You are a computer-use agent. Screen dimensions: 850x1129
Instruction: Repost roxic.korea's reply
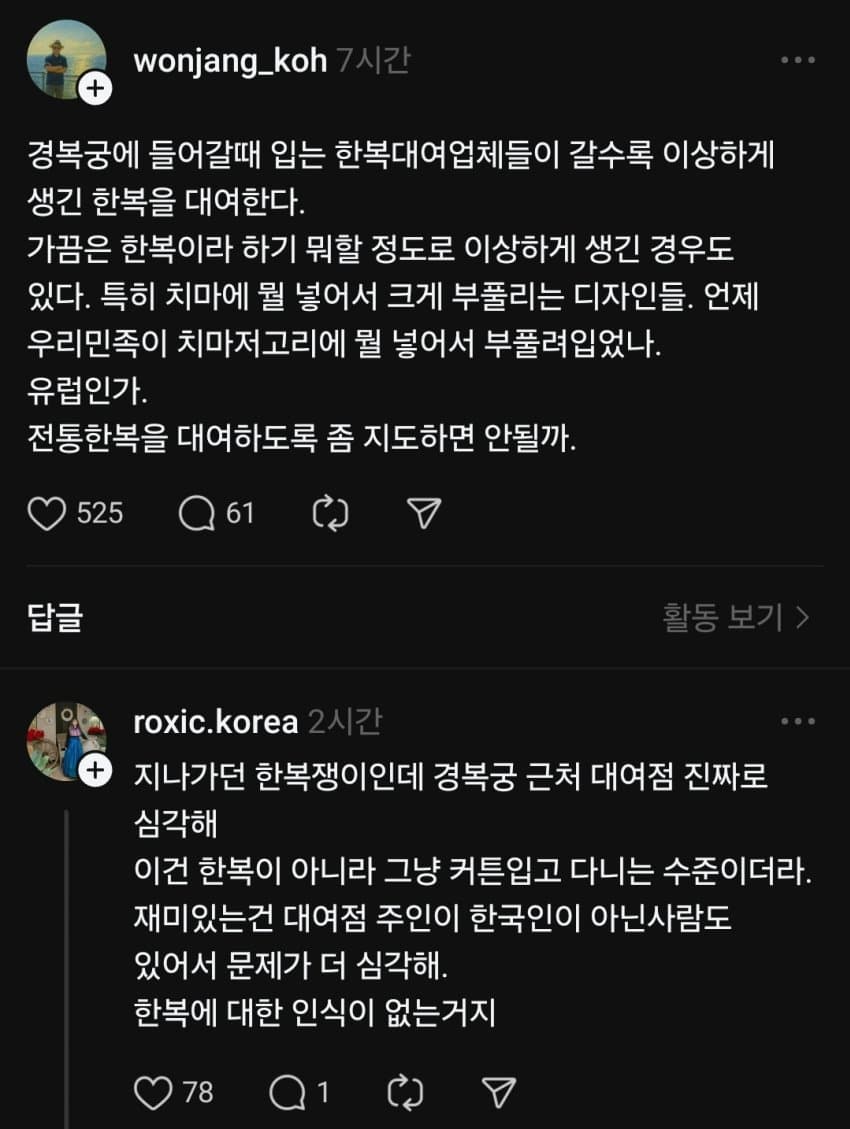pyautogui.click(x=403, y=1092)
